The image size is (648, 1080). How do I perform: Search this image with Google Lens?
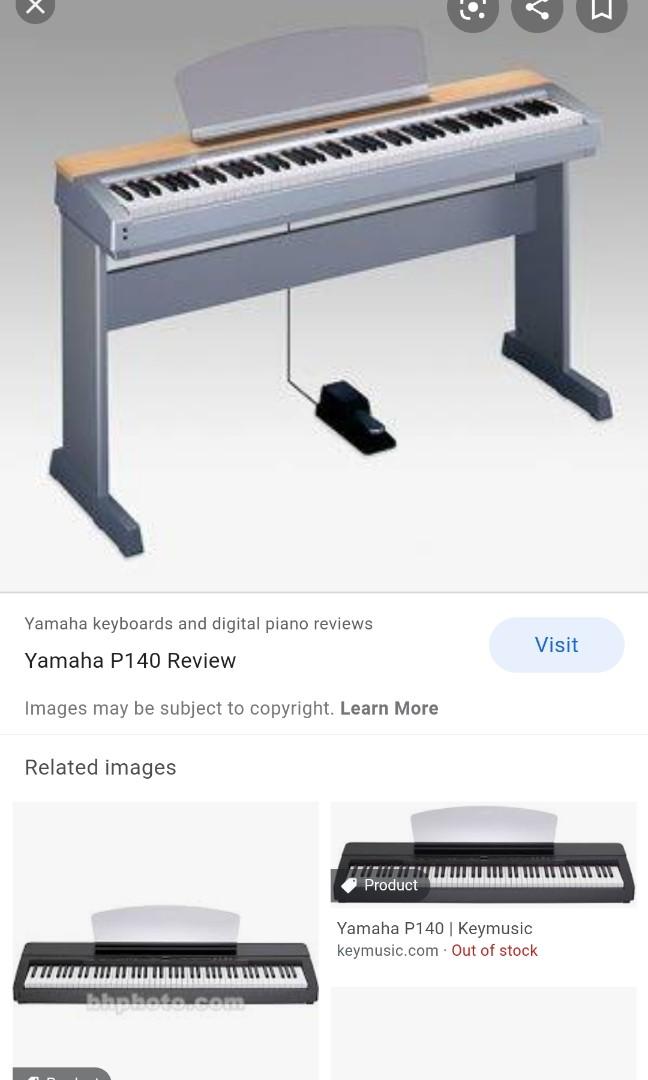(x=472, y=9)
